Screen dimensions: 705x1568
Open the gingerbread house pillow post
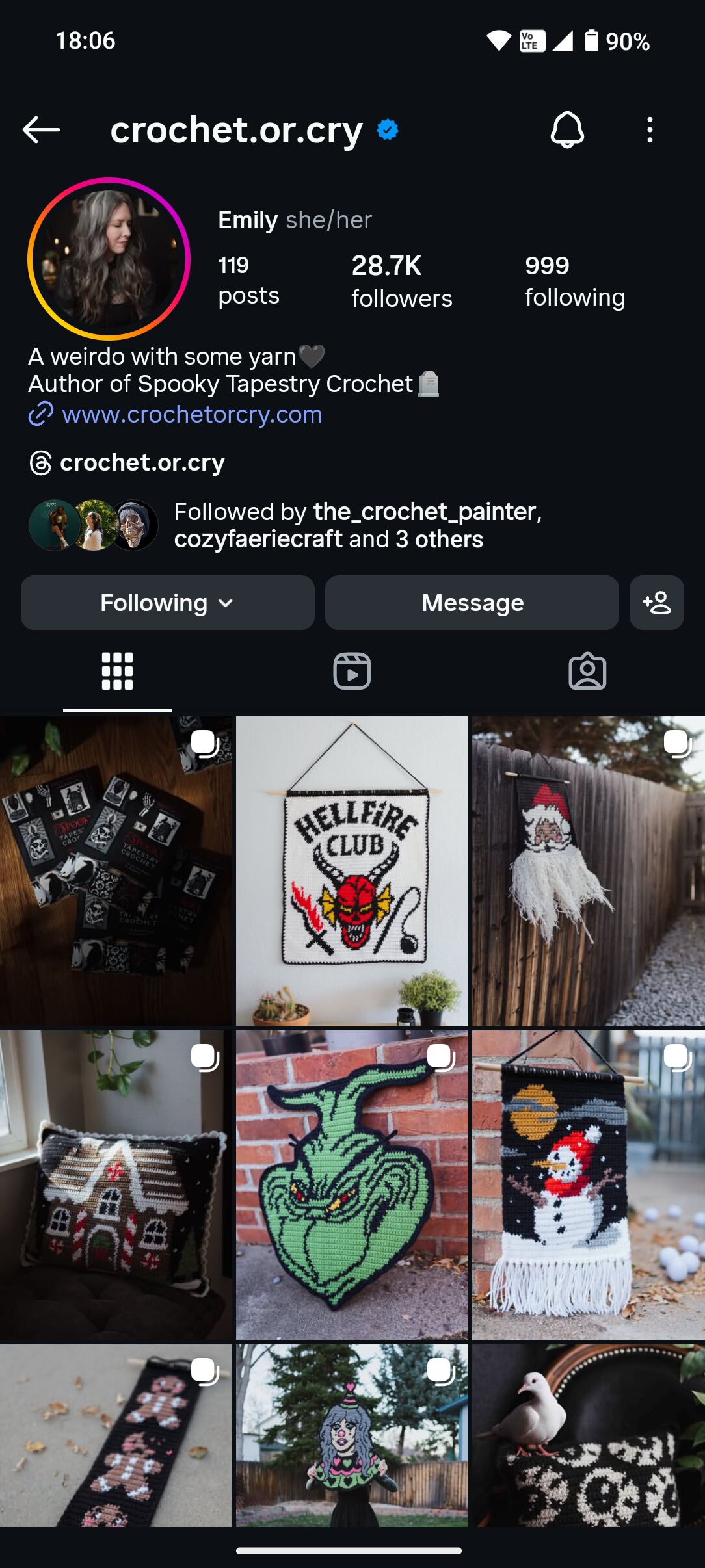tap(116, 1184)
